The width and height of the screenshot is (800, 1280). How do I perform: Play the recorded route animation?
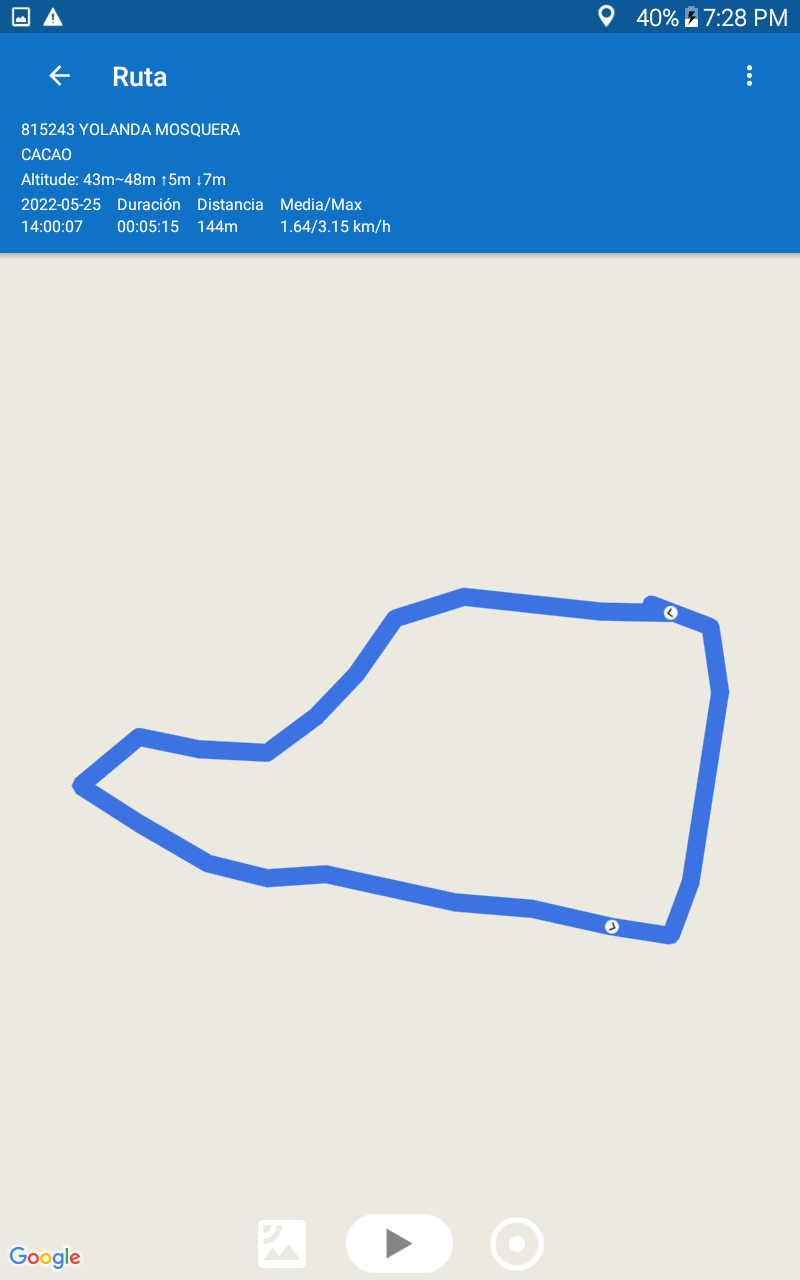click(x=399, y=1243)
